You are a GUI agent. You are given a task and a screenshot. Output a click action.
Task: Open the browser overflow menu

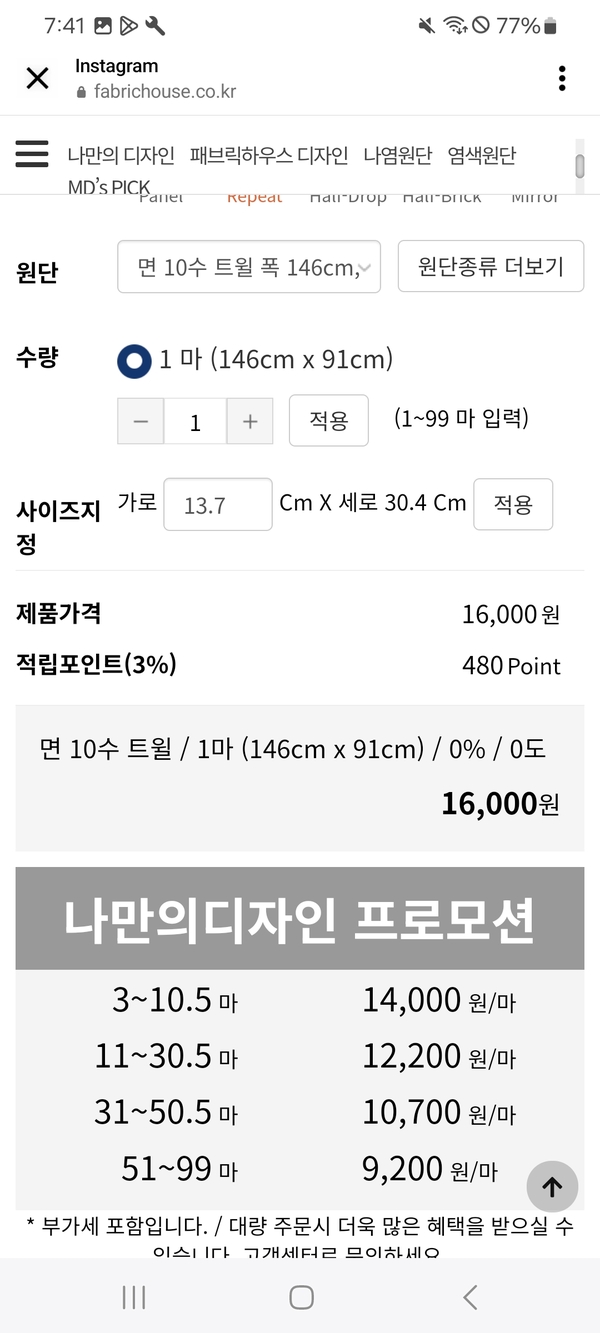pyautogui.click(x=562, y=78)
